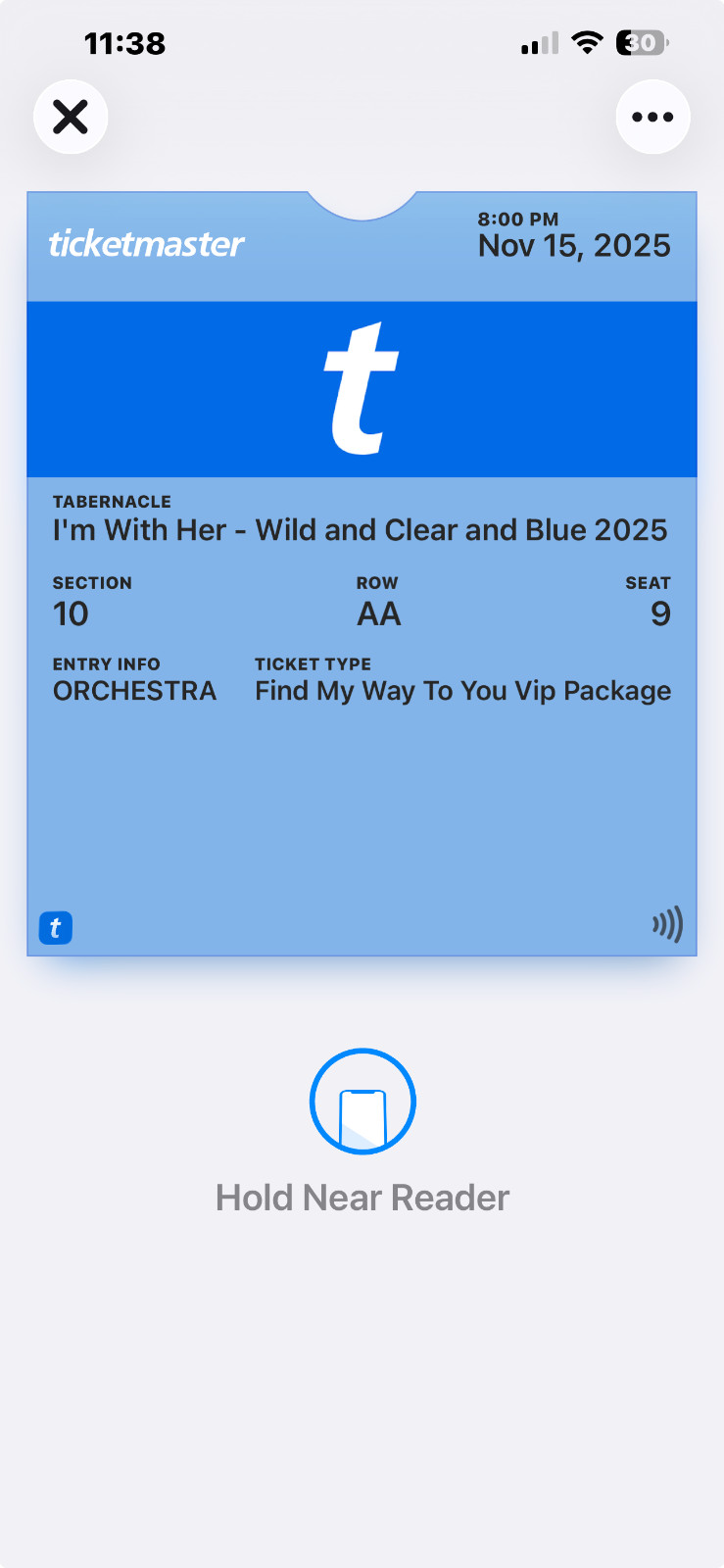The image size is (724, 1568).
Task: Tap the X to dismiss the ticket pass
Action: tap(70, 117)
